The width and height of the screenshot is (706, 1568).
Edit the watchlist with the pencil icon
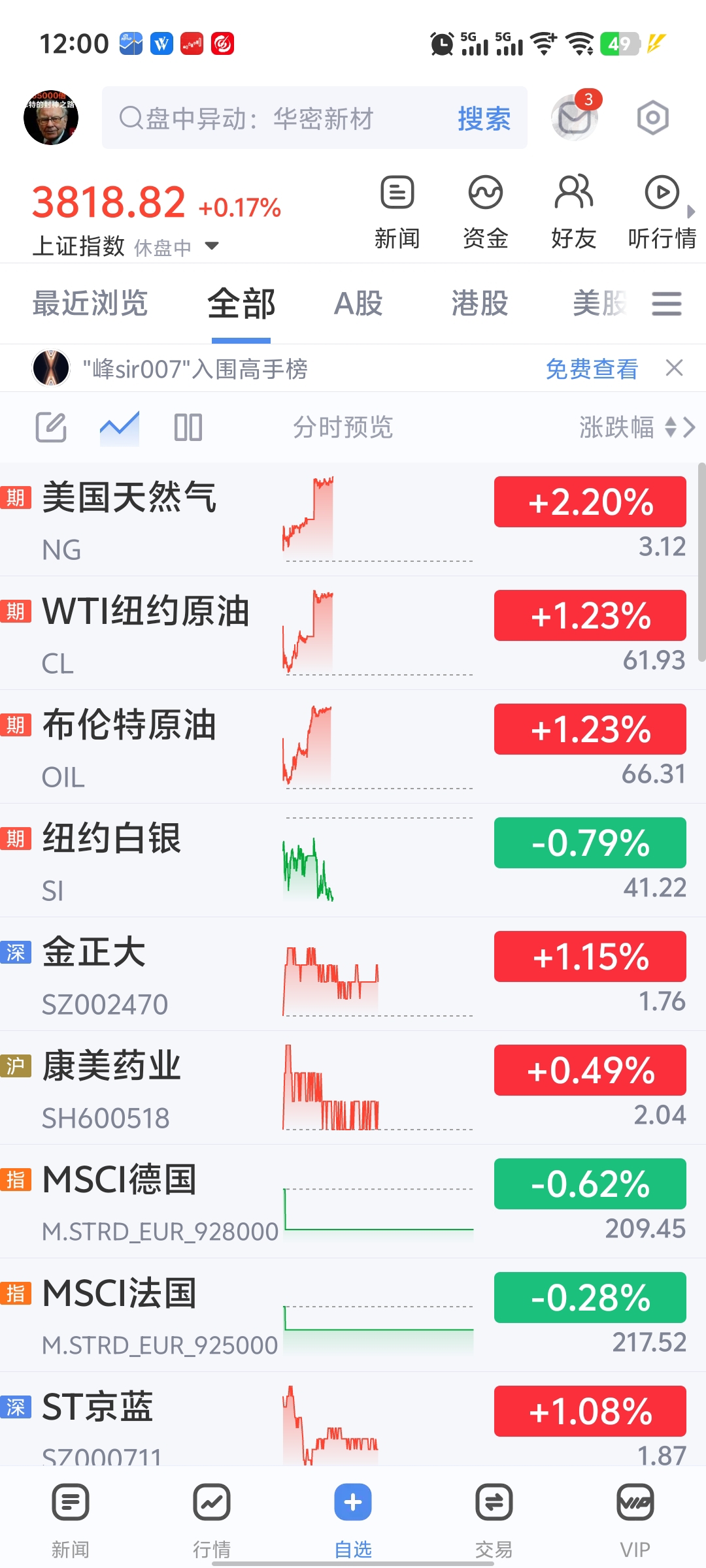click(51, 427)
